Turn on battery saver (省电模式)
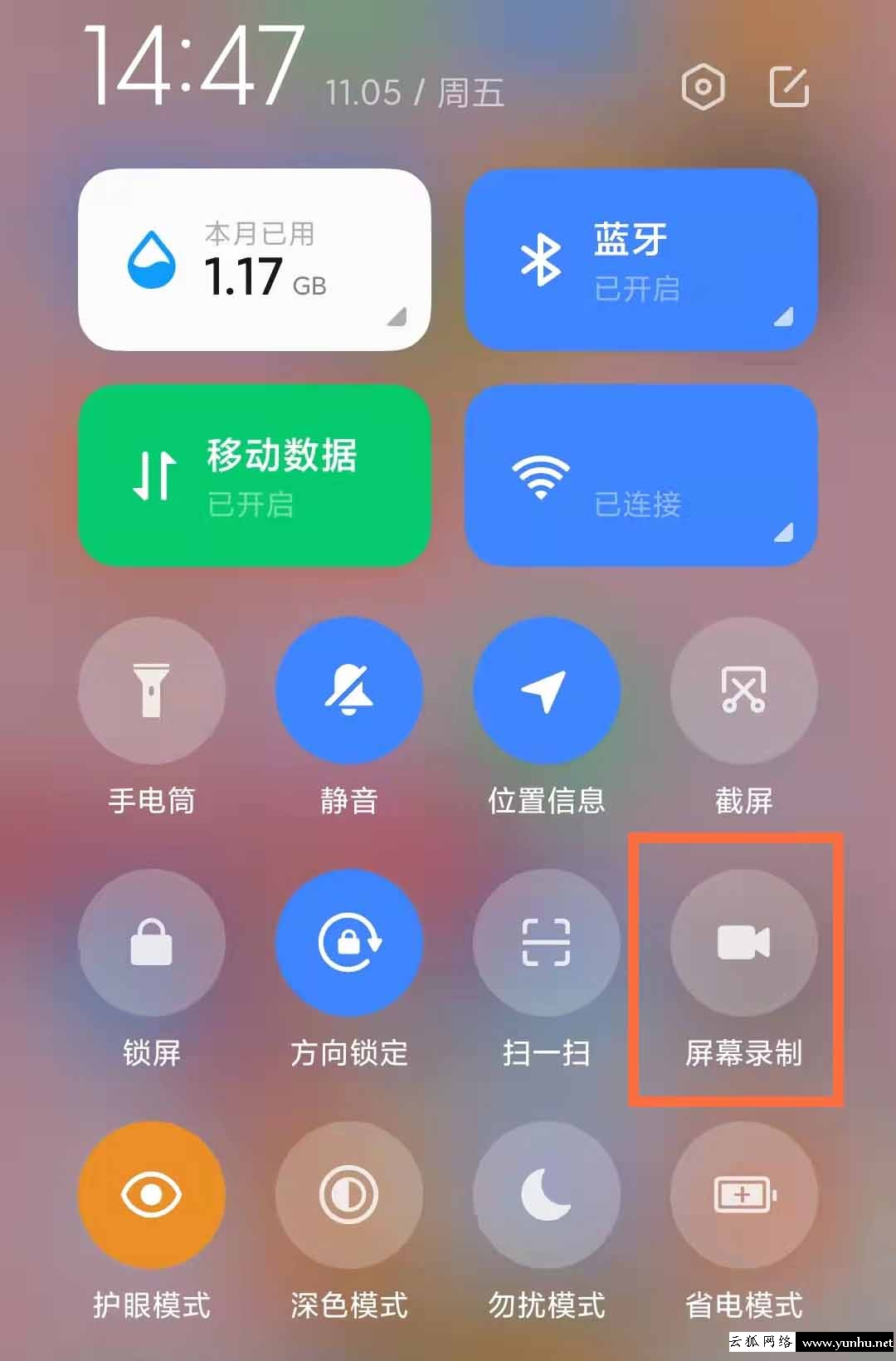The height and width of the screenshot is (1361, 896). coord(744,1195)
